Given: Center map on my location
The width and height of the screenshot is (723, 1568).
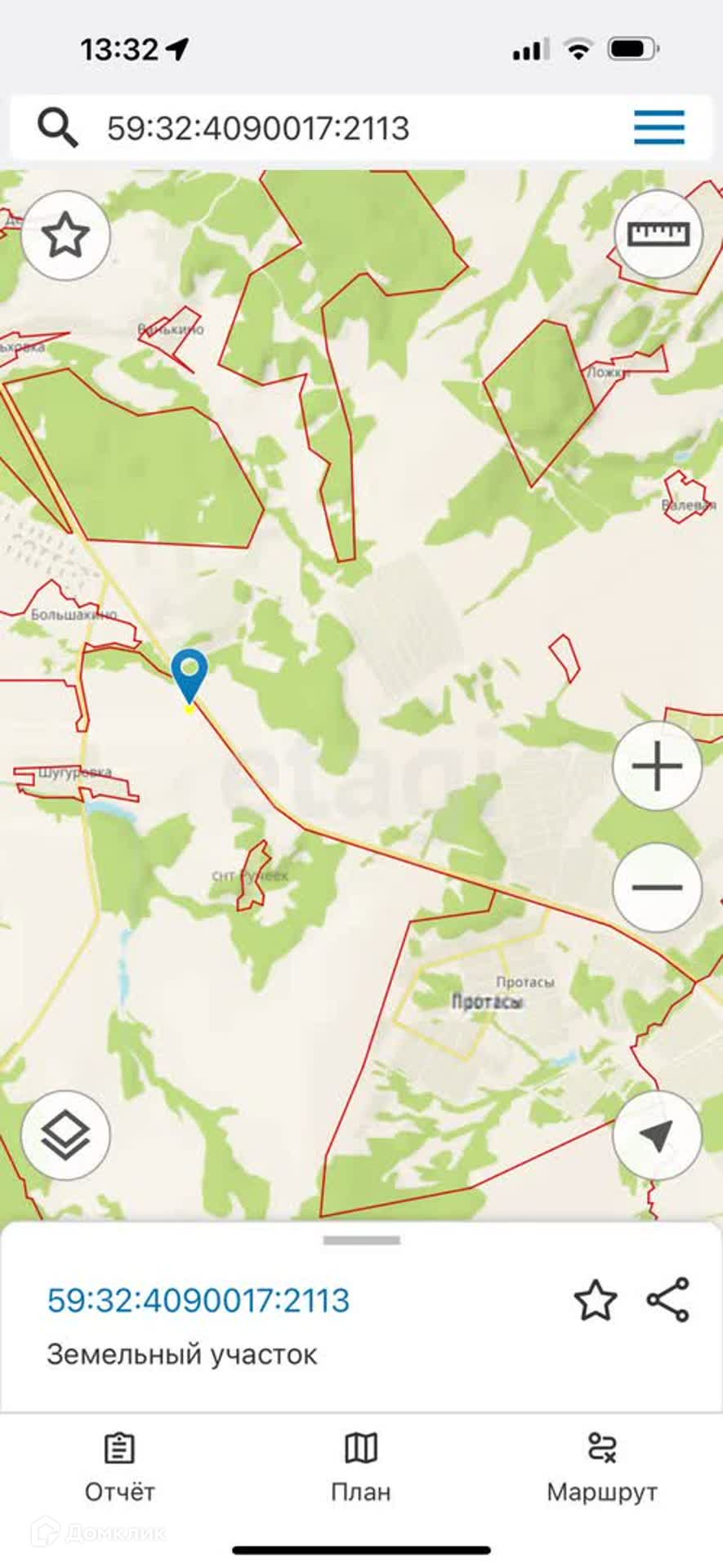Looking at the screenshot, I should click(657, 1135).
